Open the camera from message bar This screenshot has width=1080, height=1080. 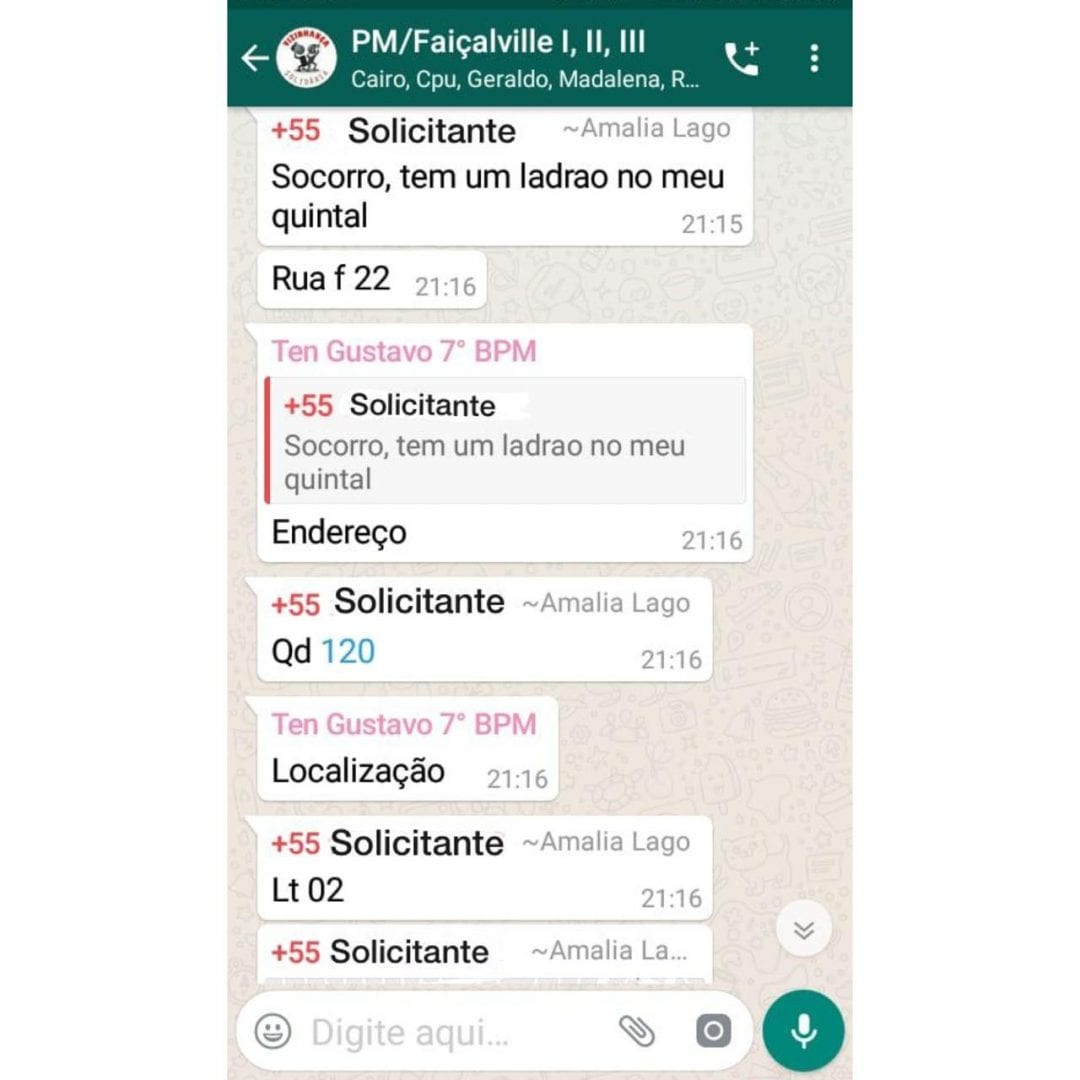(712, 1031)
